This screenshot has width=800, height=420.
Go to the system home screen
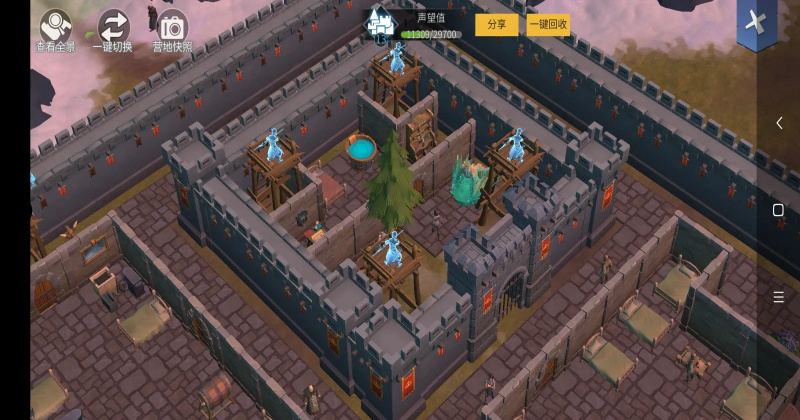tap(779, 210)
